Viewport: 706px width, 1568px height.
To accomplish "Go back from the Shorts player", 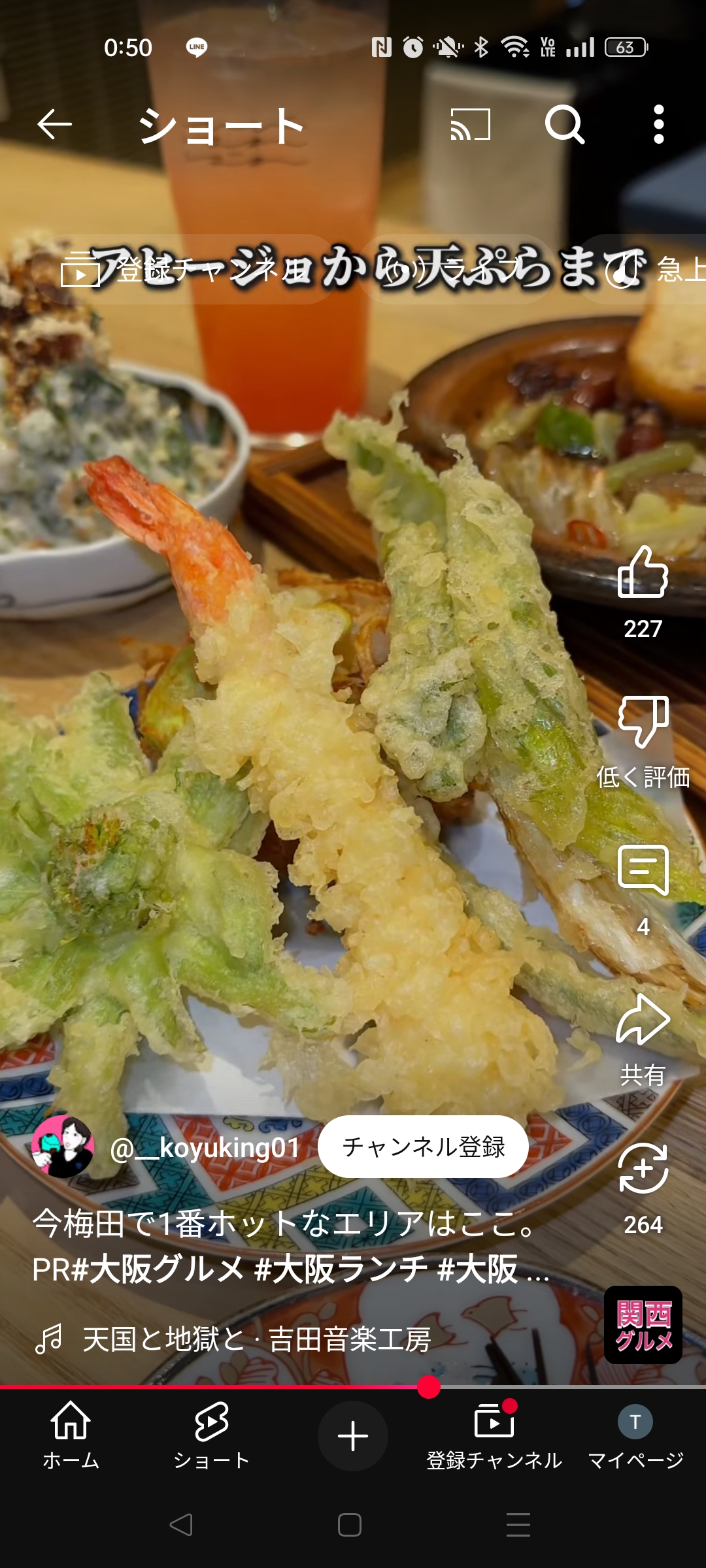I will tap(54, 124).
